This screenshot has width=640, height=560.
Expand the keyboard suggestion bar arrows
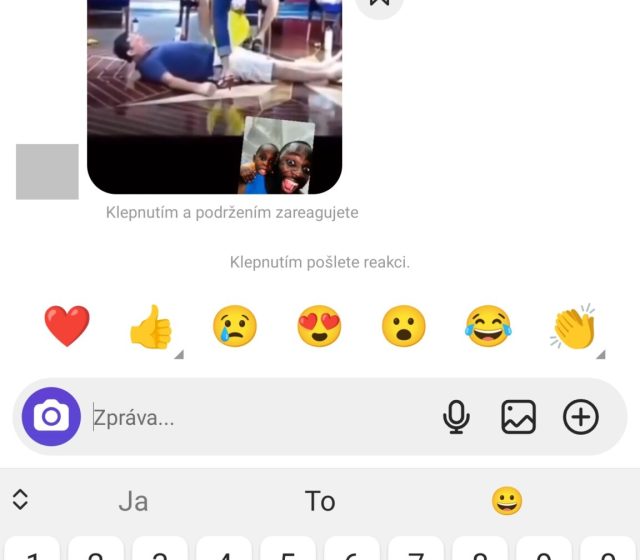coord(20,500)
